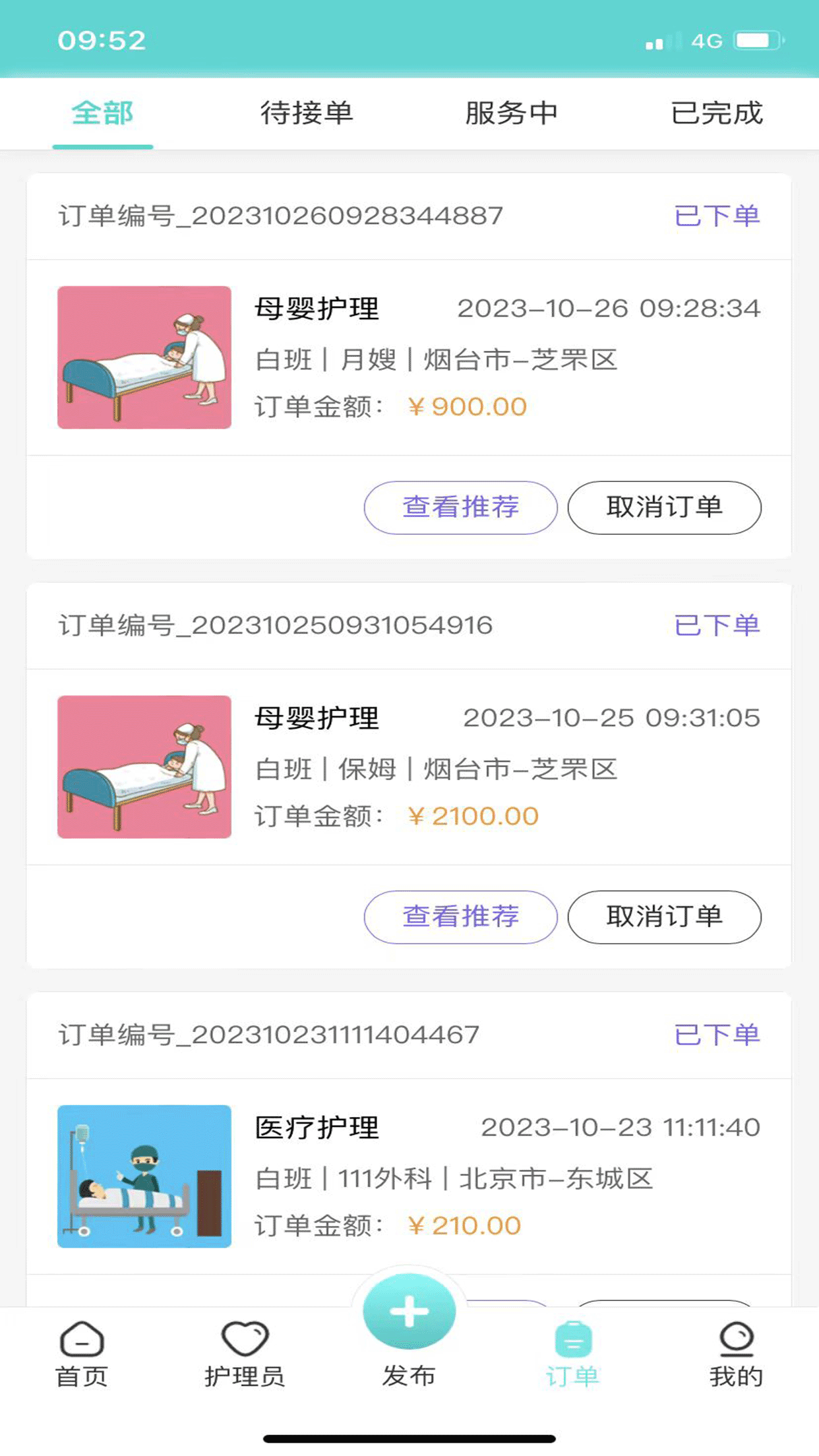Tap 查看推荐 for the ¥2100.00 order
Viewport: 819px width, 1456px height.
(460, 917)
